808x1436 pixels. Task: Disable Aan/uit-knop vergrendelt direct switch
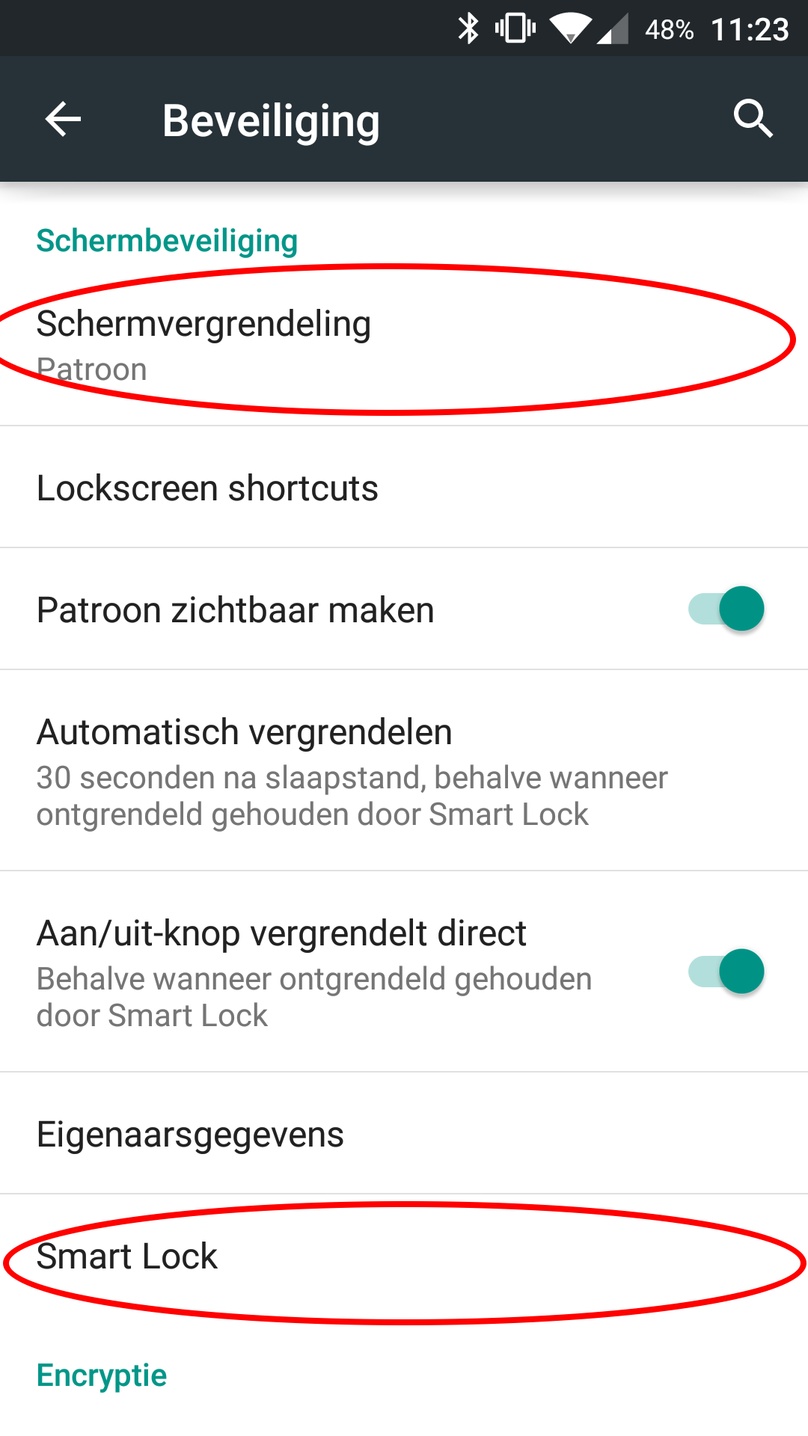point(726,971)
